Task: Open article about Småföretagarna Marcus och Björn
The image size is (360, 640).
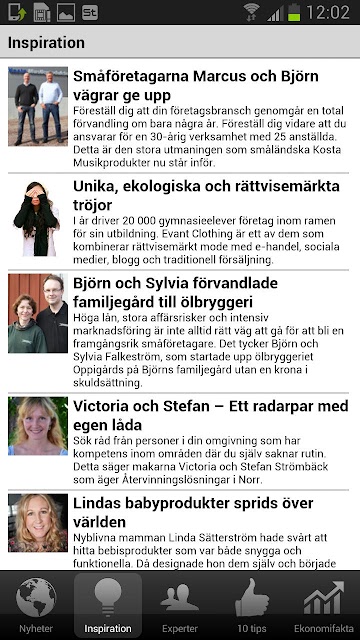Action: [x=180, y=116]
